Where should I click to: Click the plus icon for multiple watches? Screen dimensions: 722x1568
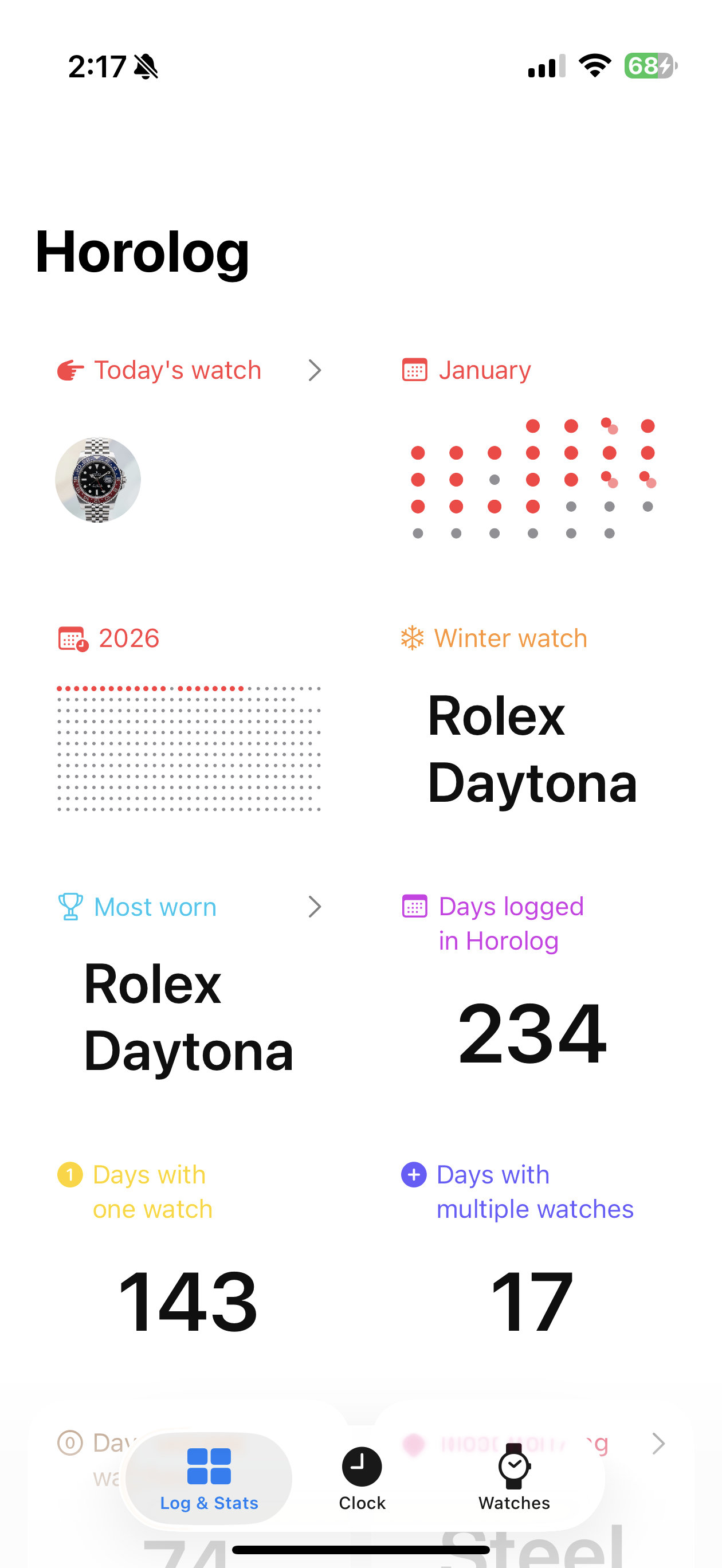pyautogui.click(x=413, y=1175)
